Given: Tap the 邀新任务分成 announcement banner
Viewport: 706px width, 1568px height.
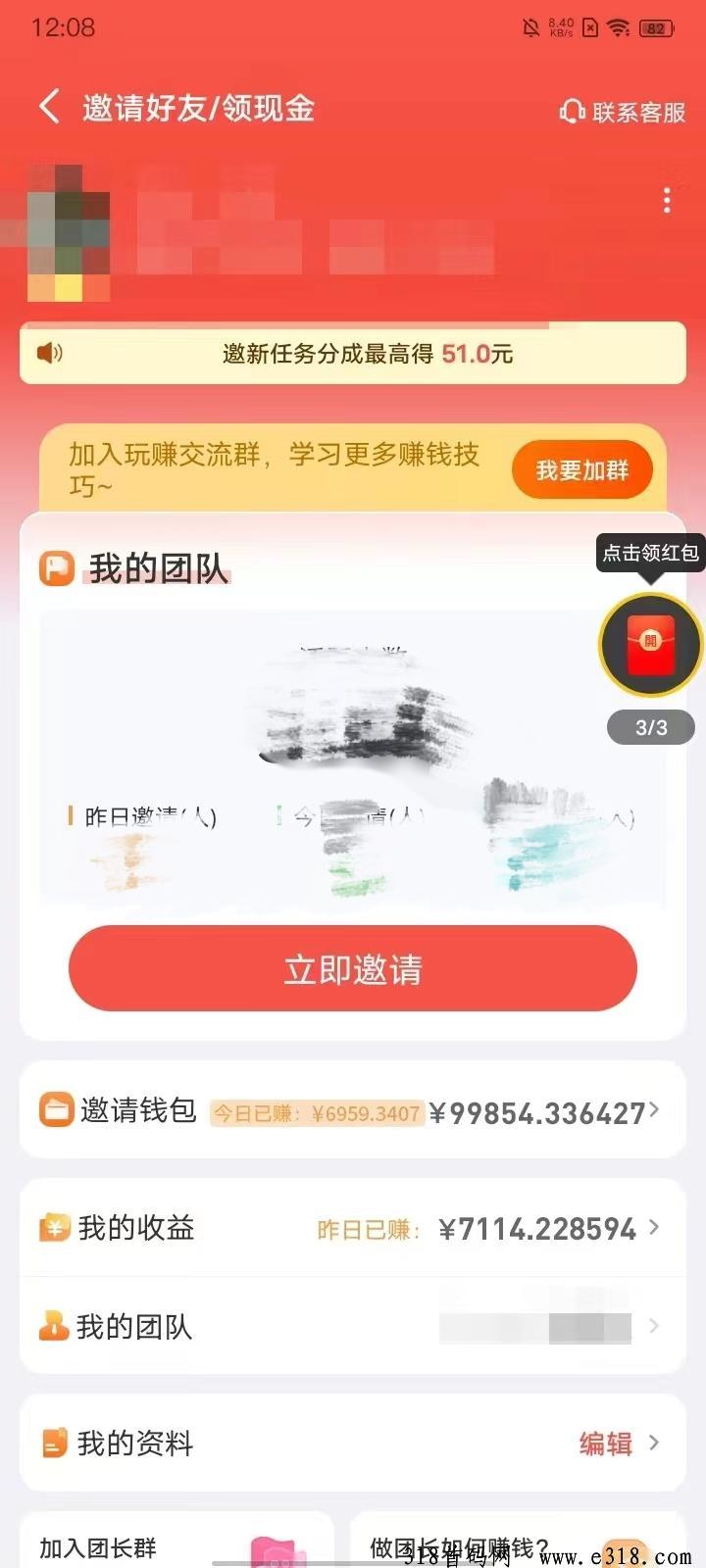Looking at the screenshot, I should [353, 353].
